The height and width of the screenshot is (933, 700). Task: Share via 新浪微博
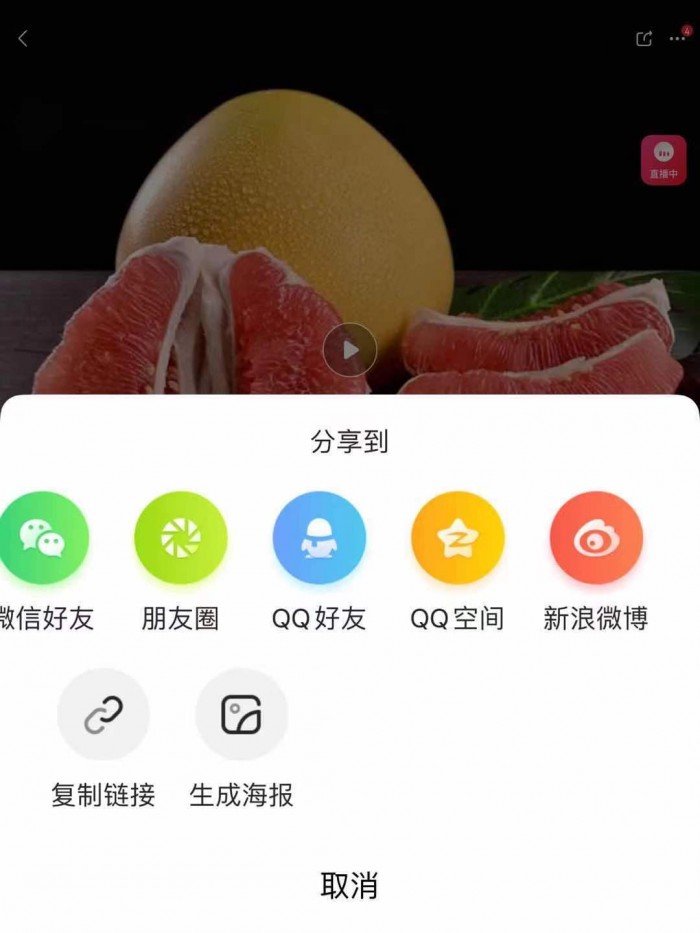(x=596, y=538)
